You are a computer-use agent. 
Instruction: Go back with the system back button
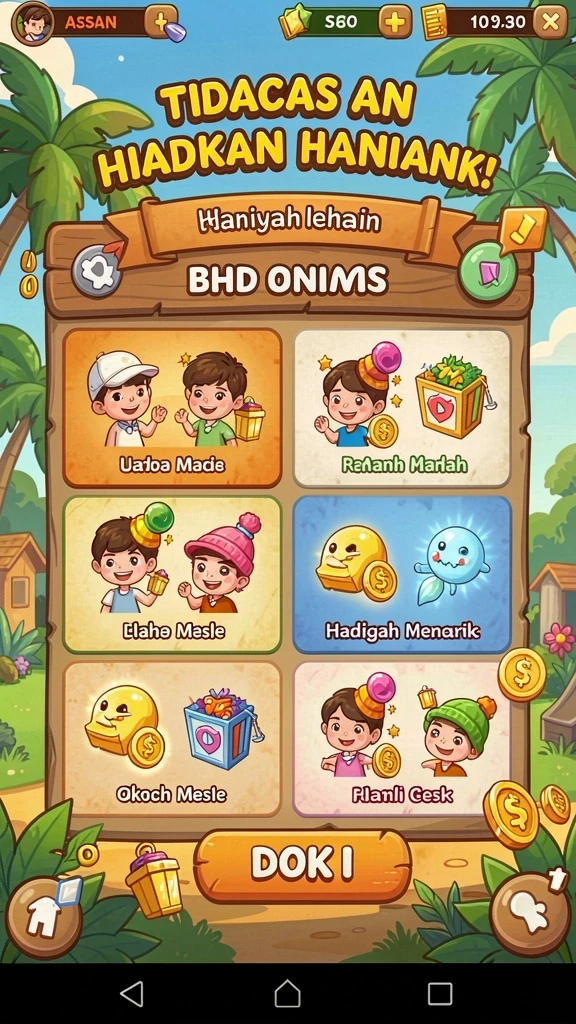(133, 994)
